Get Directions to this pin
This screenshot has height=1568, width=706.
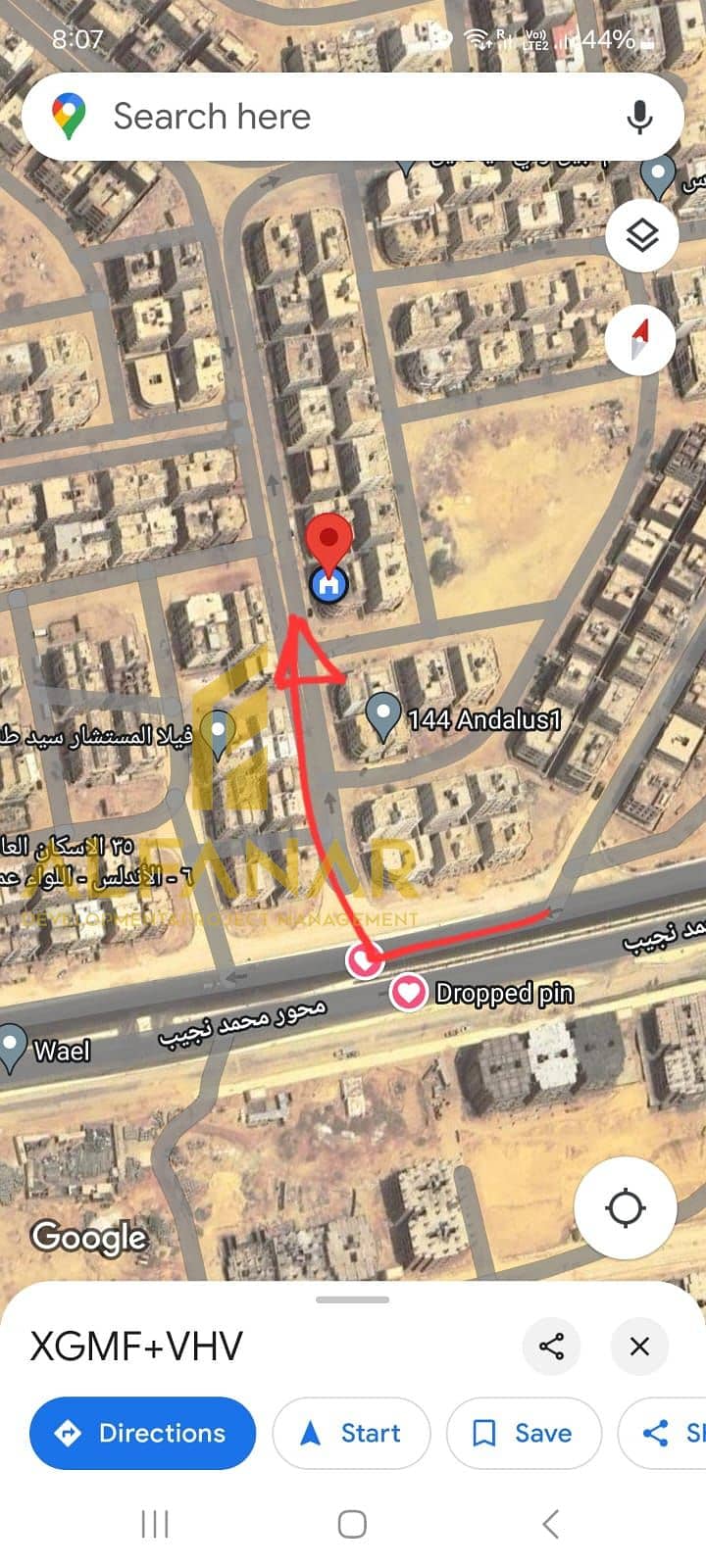click(x=143, y=1433)
